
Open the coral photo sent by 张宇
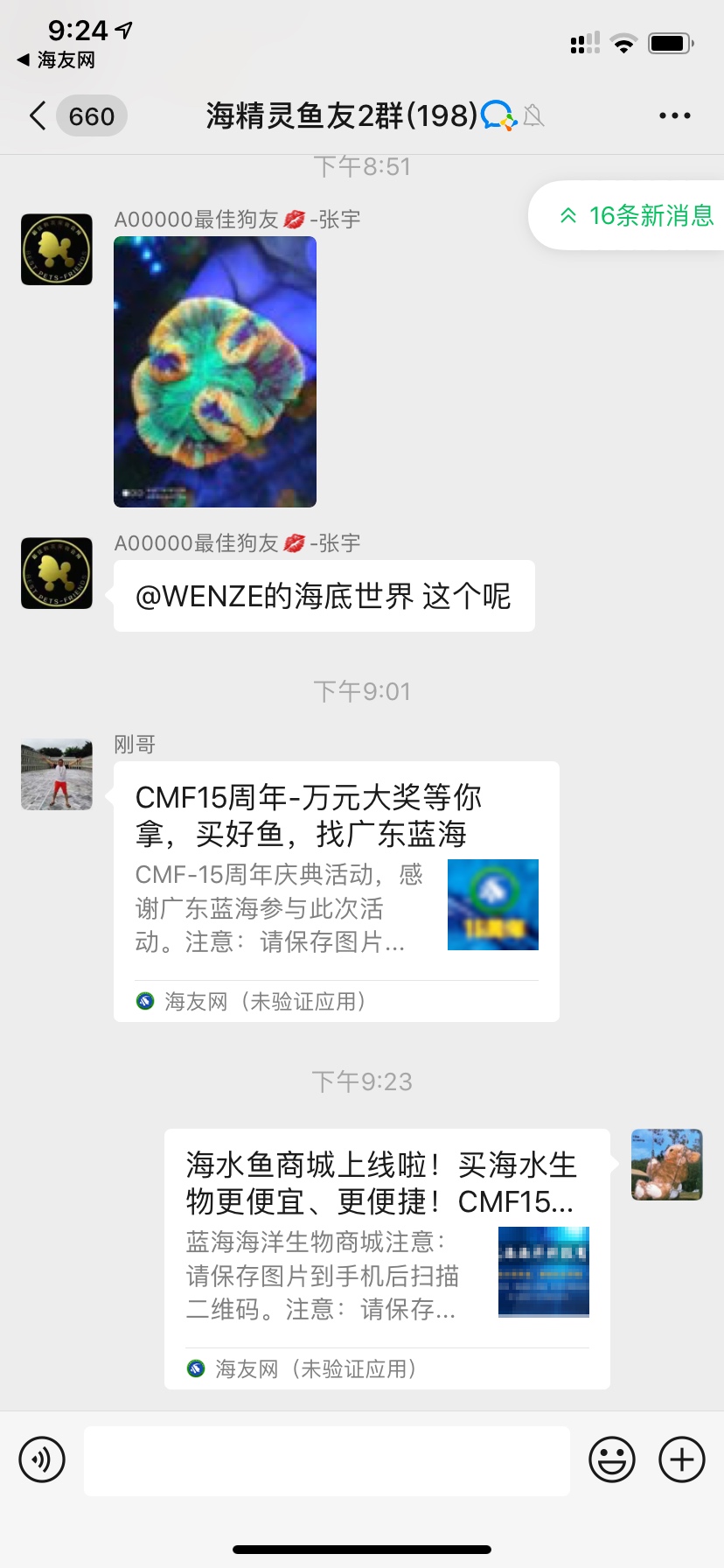(215, 372)
